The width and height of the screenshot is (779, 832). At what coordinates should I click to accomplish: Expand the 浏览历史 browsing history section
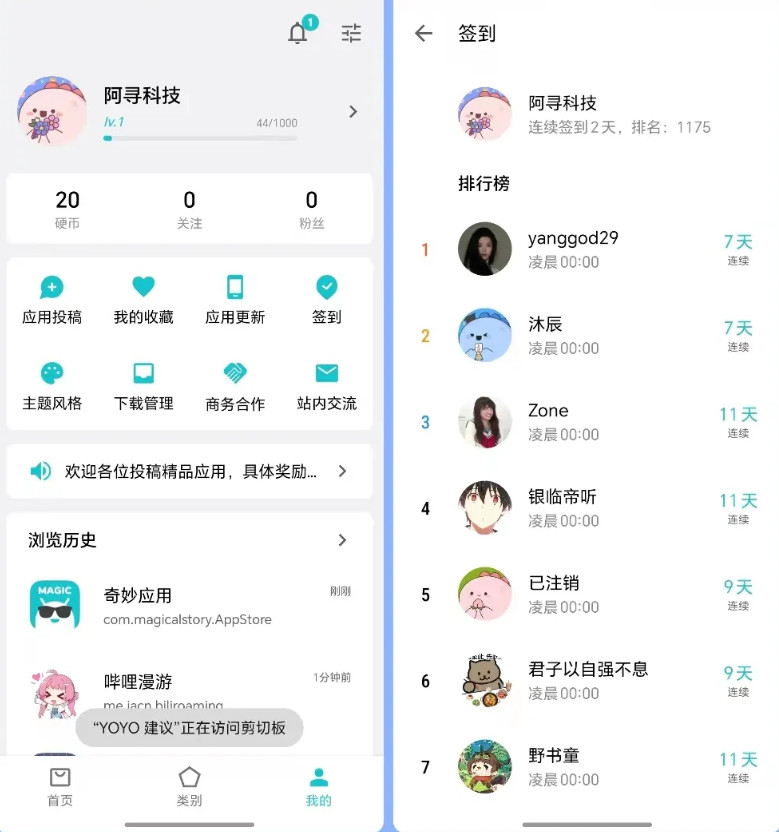(x=343, y=540)
